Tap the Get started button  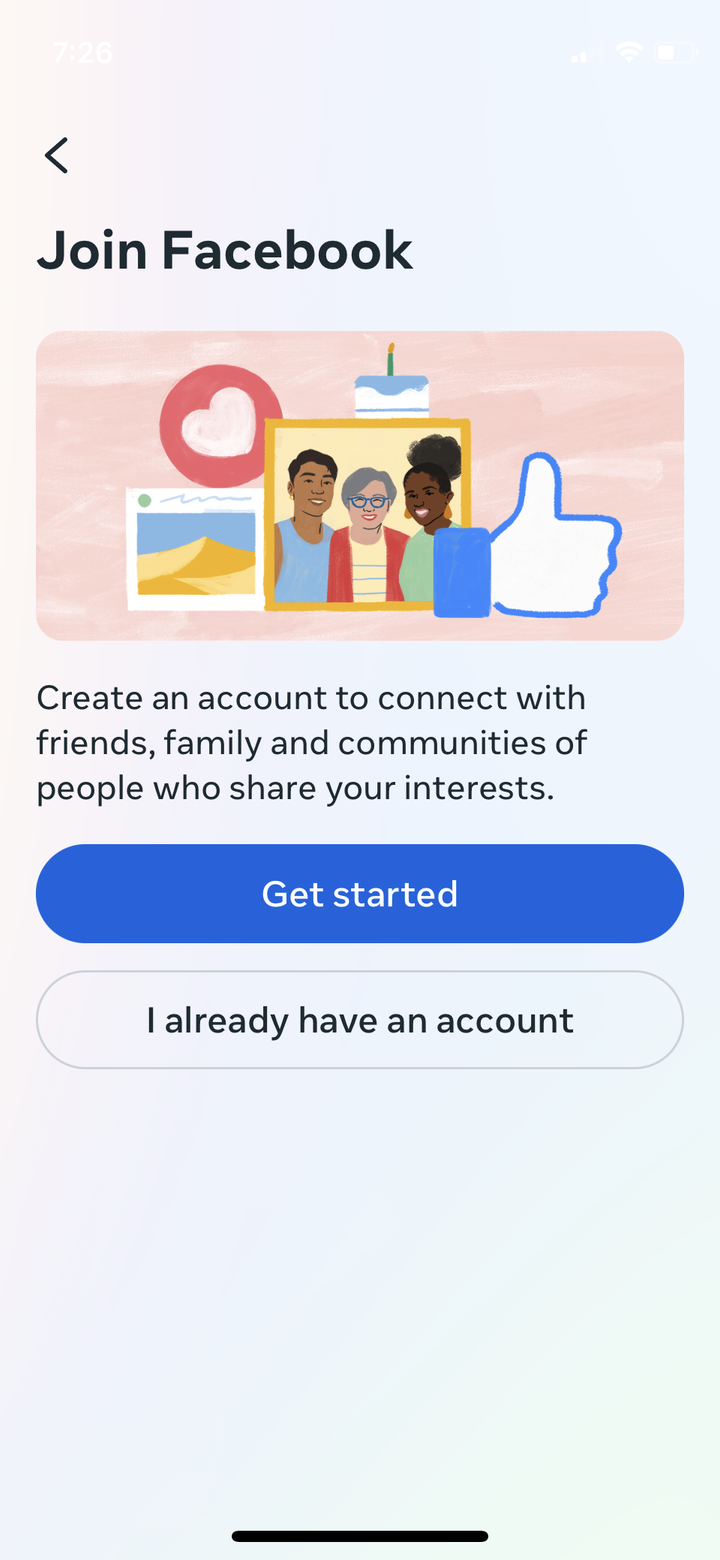pos(360,893)
